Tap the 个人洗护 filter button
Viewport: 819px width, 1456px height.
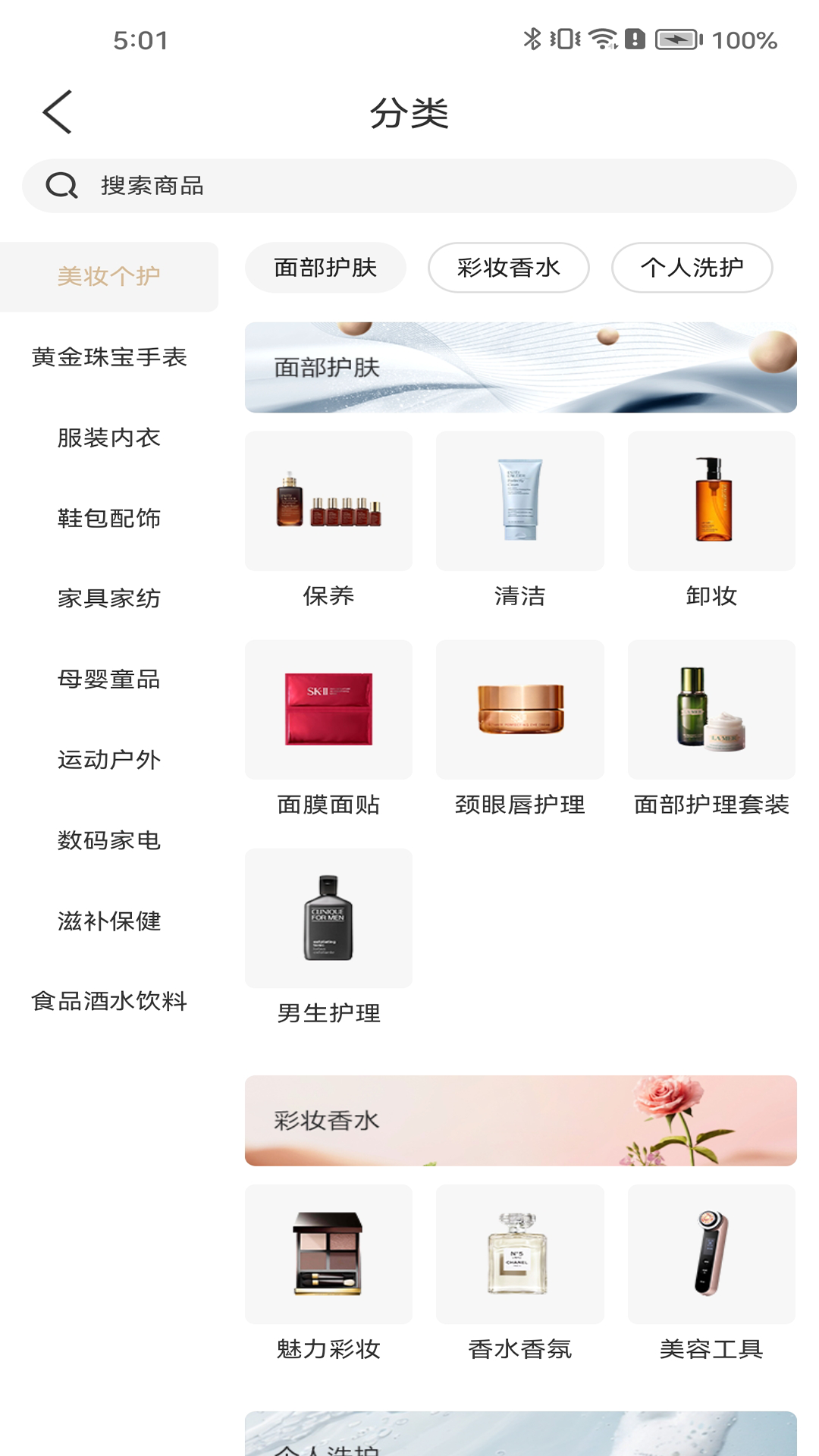691,267
